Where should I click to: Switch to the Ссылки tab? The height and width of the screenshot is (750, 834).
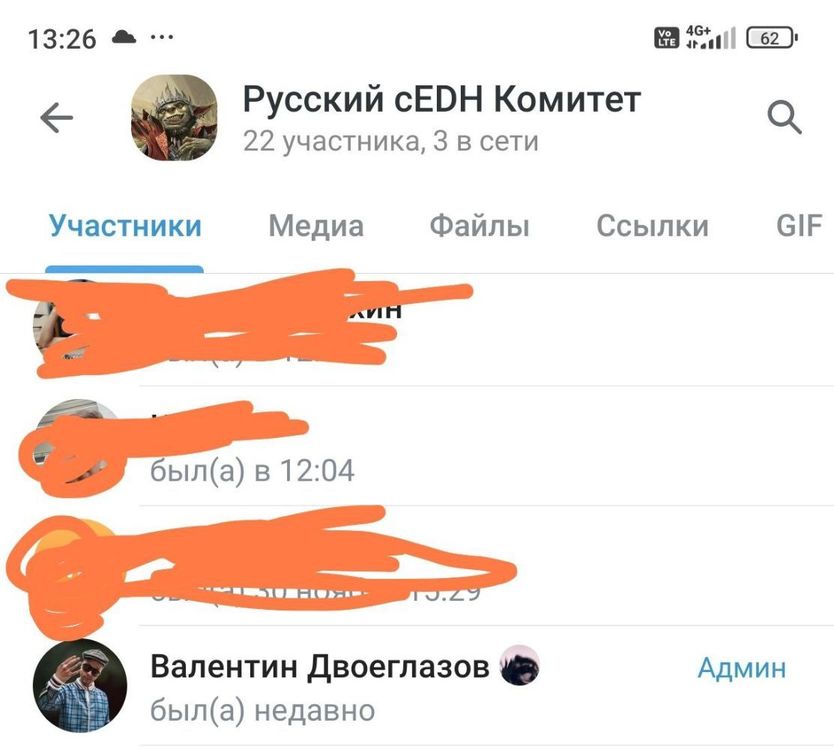coord(652,226)
